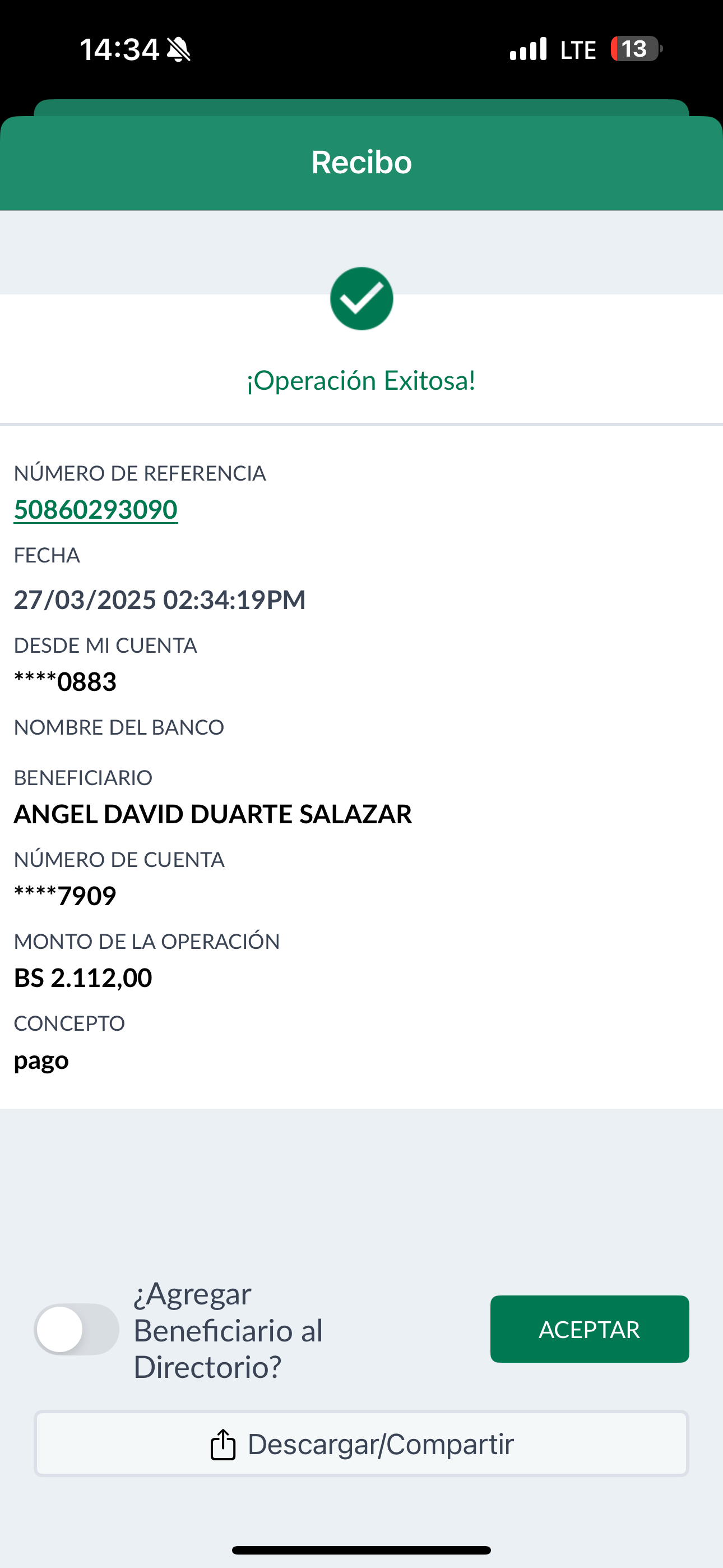This screenshot has height=1568, width=723.
Task: Enable adding beneficiary to the directory
Action: pyautogui.click(x=77, y=1329)
